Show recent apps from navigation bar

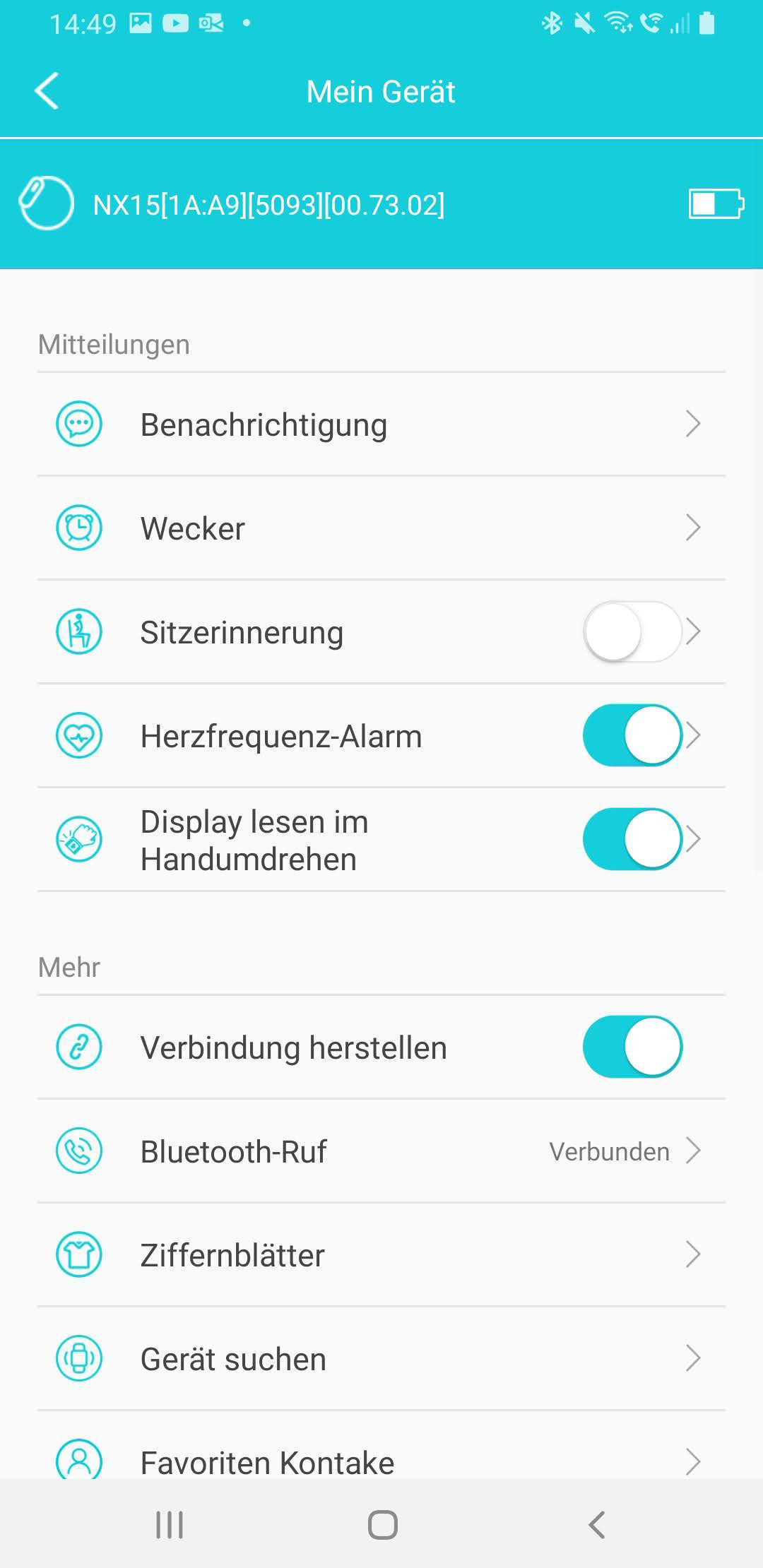(x=170, y=1525)
